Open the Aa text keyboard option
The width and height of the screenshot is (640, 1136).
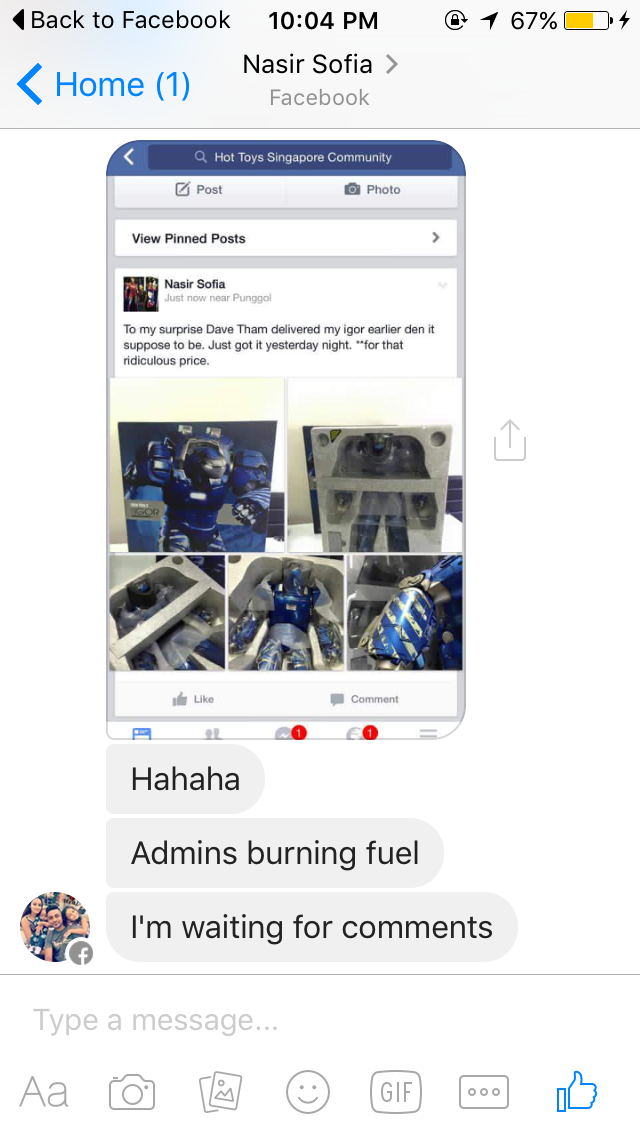(44, 1092)
